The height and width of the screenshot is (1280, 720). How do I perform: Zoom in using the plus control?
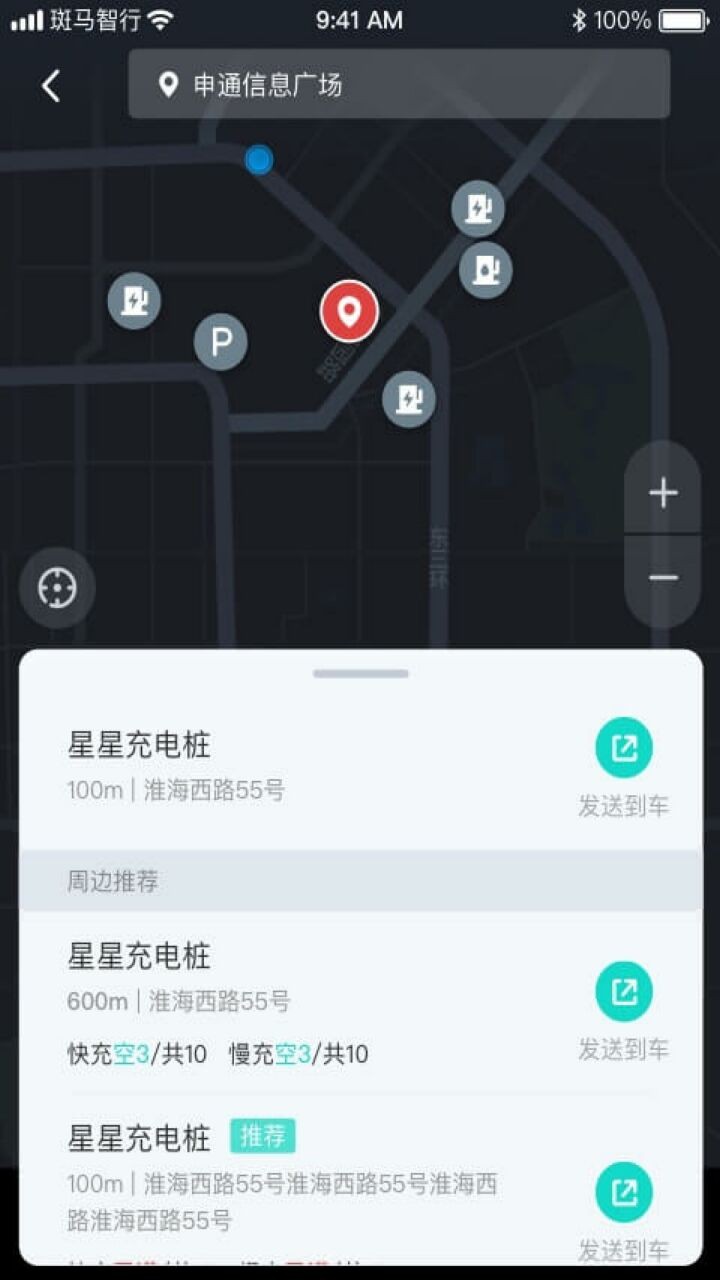[x=662, y=491]
